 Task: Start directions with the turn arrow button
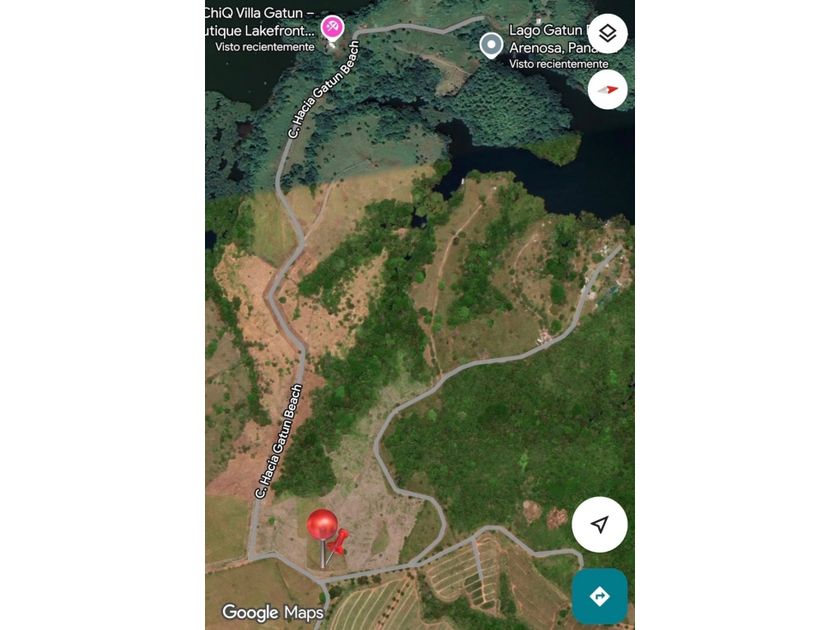click(599, 596)
